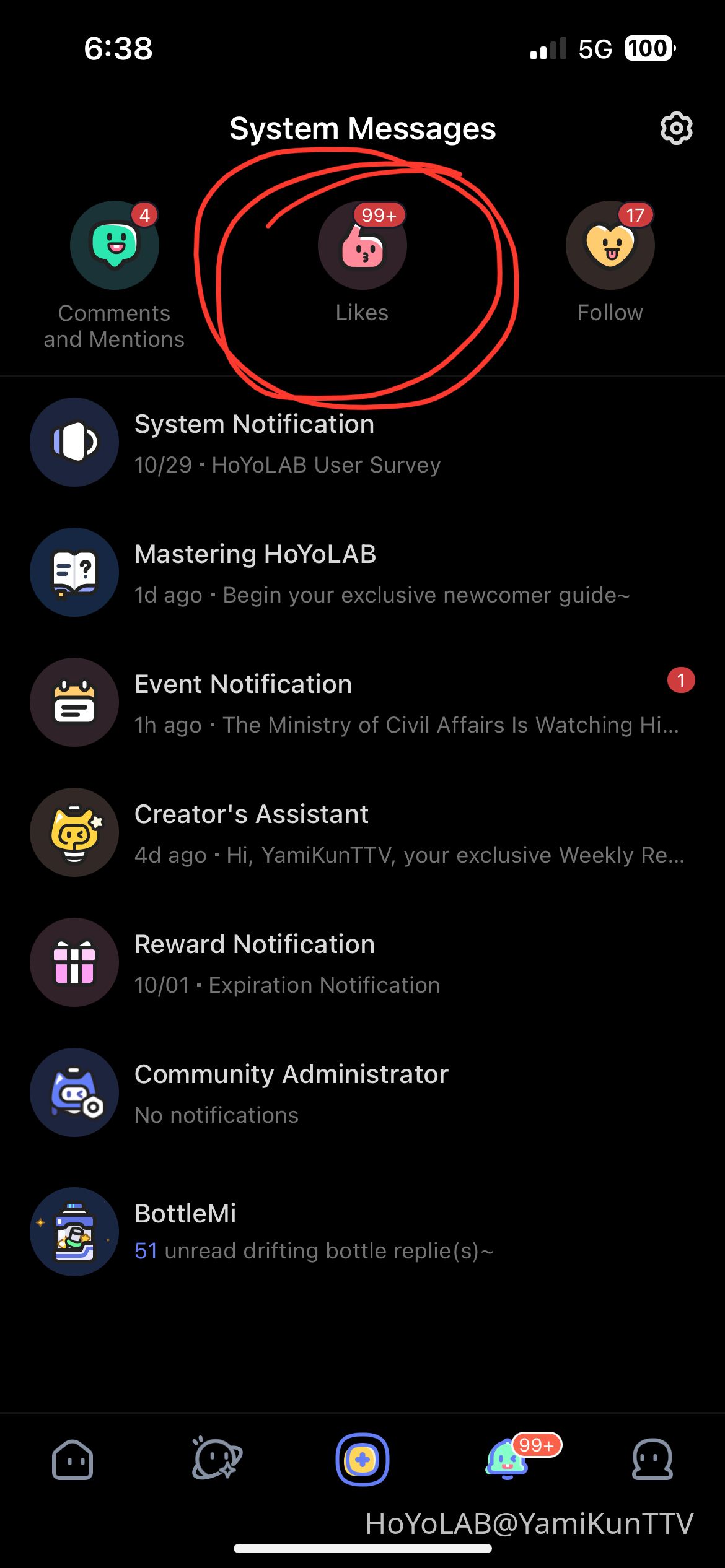
Task: Check the Event Notification row
Action: coord(362,703)
